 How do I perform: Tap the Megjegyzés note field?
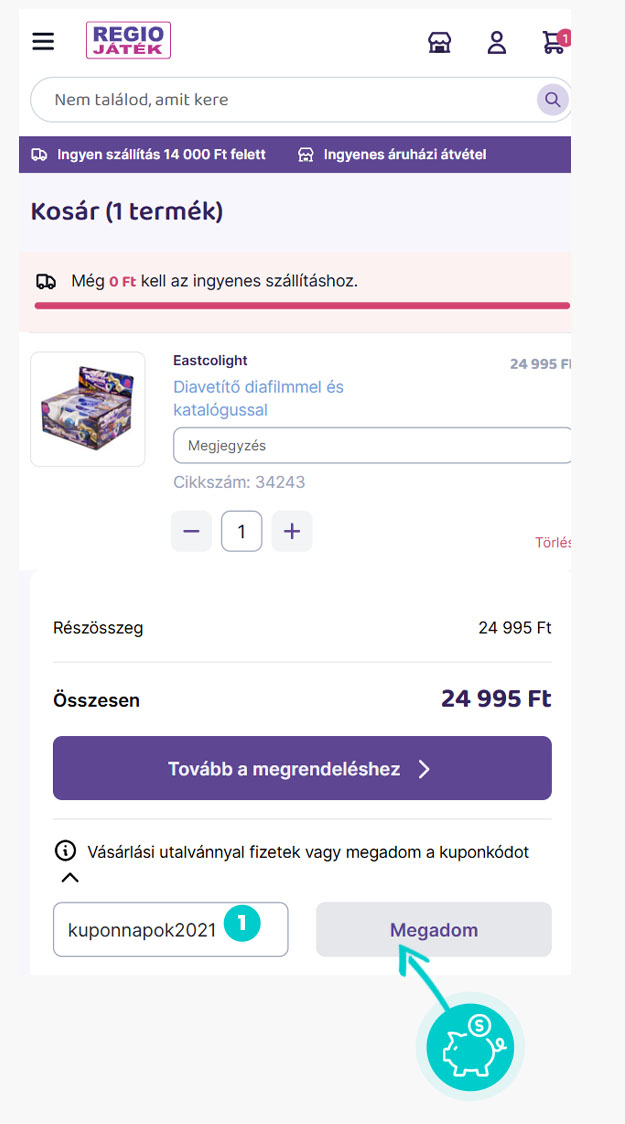click(x=372, y=446)
